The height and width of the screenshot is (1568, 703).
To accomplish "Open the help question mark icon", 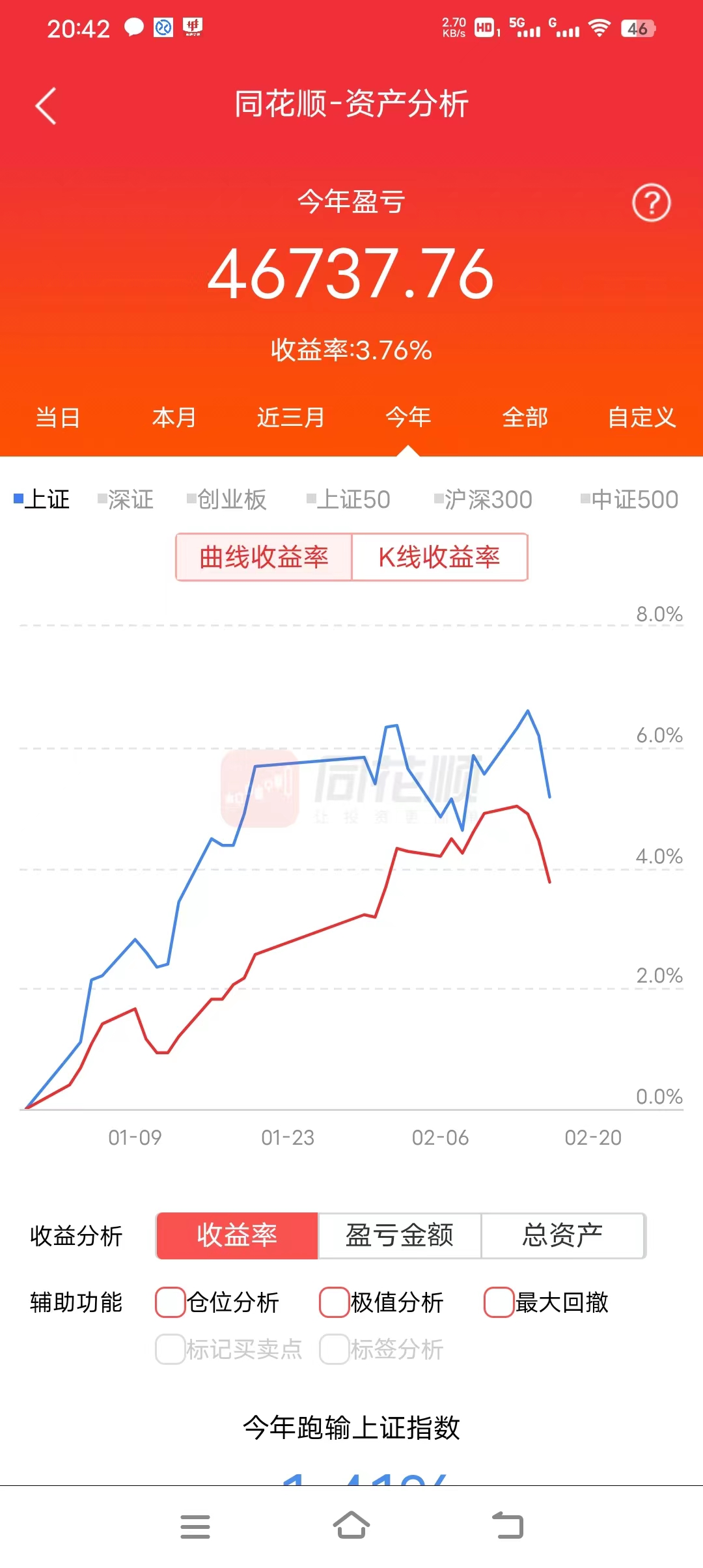I will point(651,203).
